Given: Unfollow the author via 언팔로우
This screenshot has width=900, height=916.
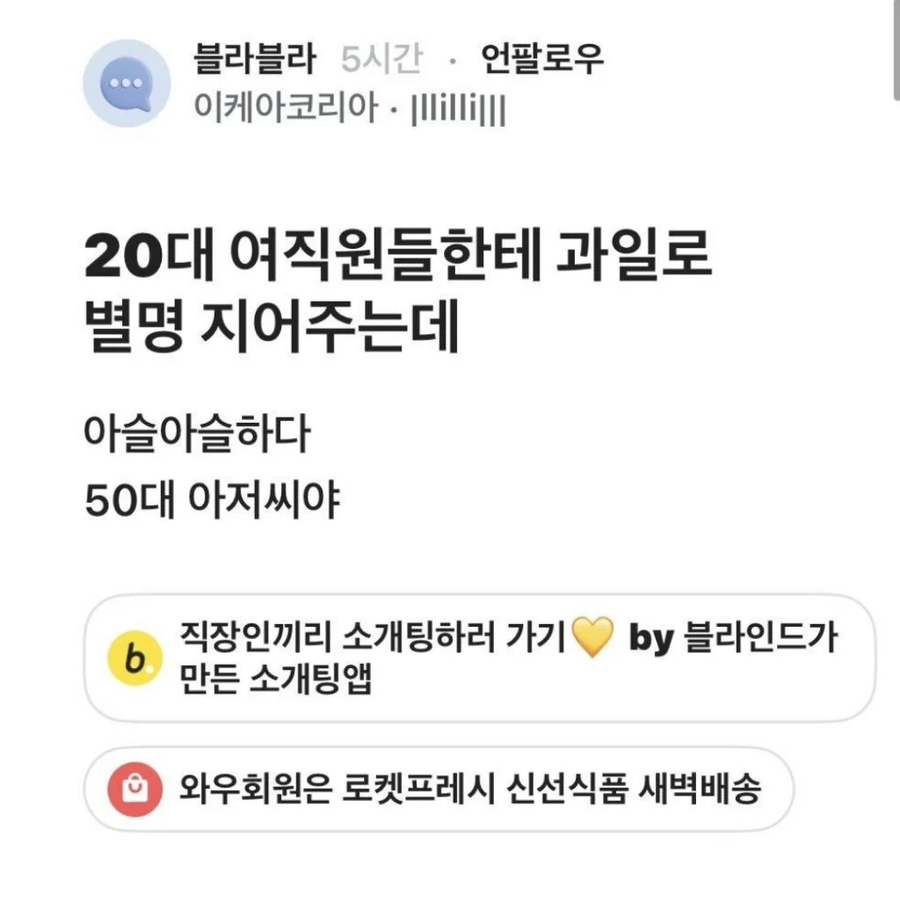Looking at the screenshot, I should tap(543, 60).
